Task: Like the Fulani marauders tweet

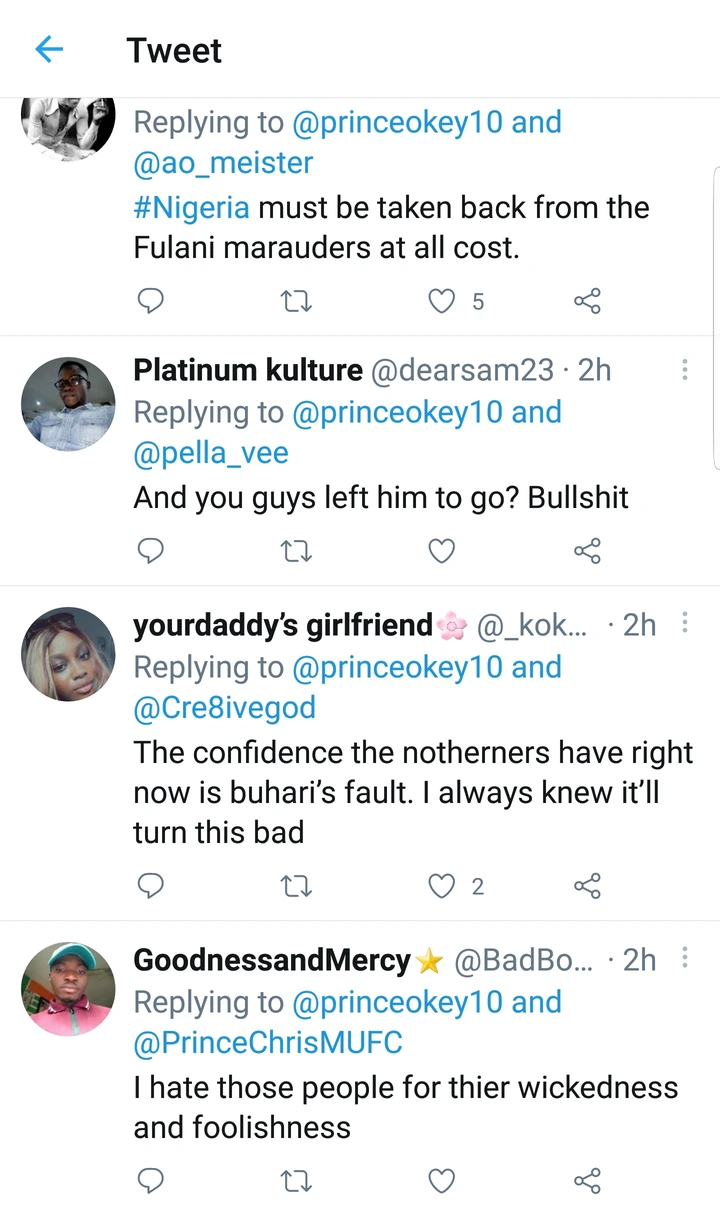Action: pos(442,300)
